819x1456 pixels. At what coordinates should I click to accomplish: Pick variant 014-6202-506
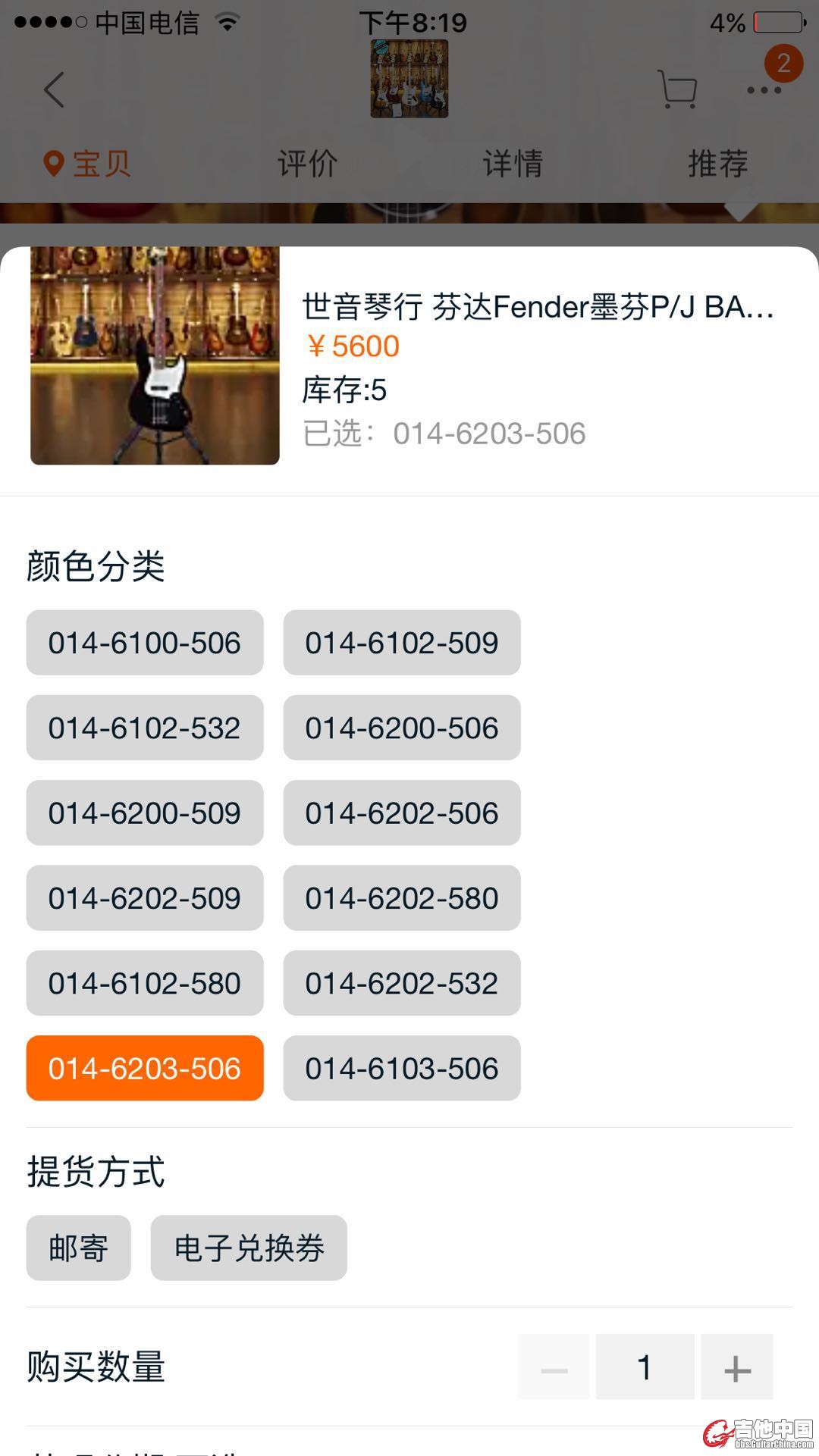coord(402,813)
